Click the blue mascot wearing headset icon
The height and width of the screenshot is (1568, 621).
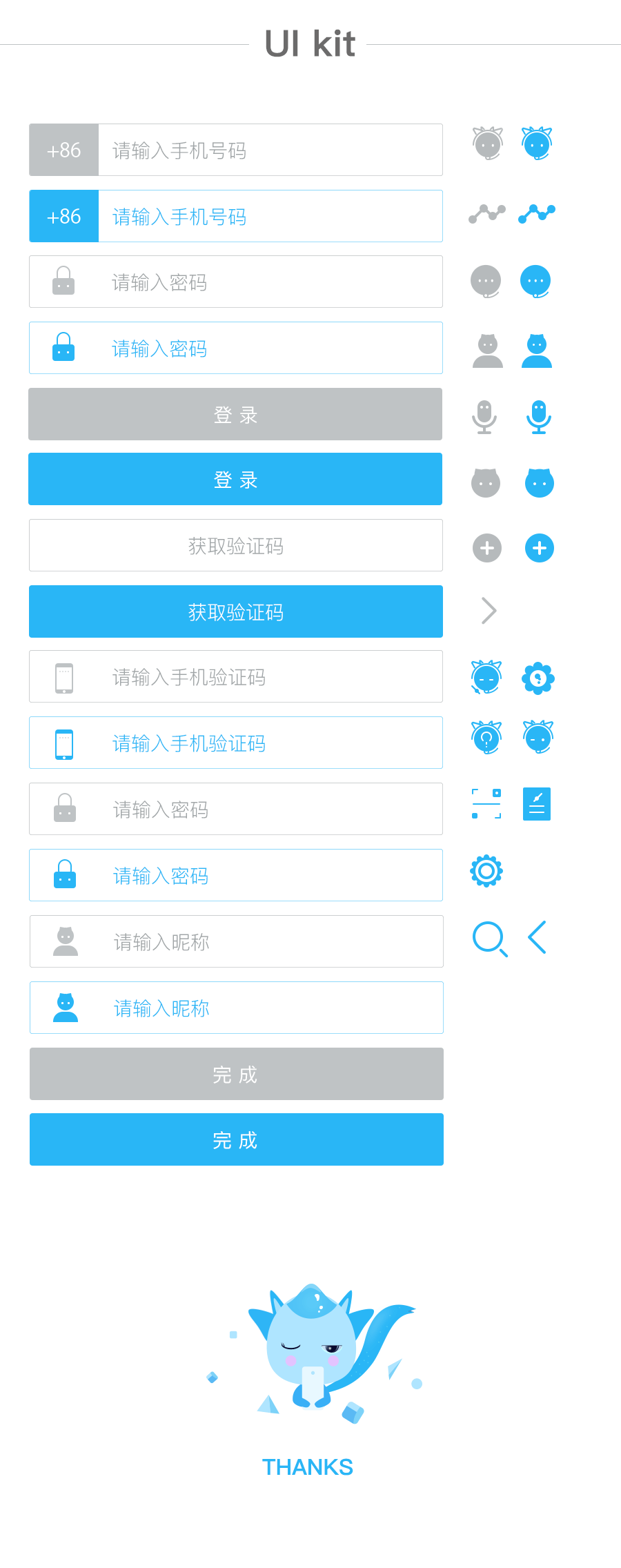tap(486, 677)
